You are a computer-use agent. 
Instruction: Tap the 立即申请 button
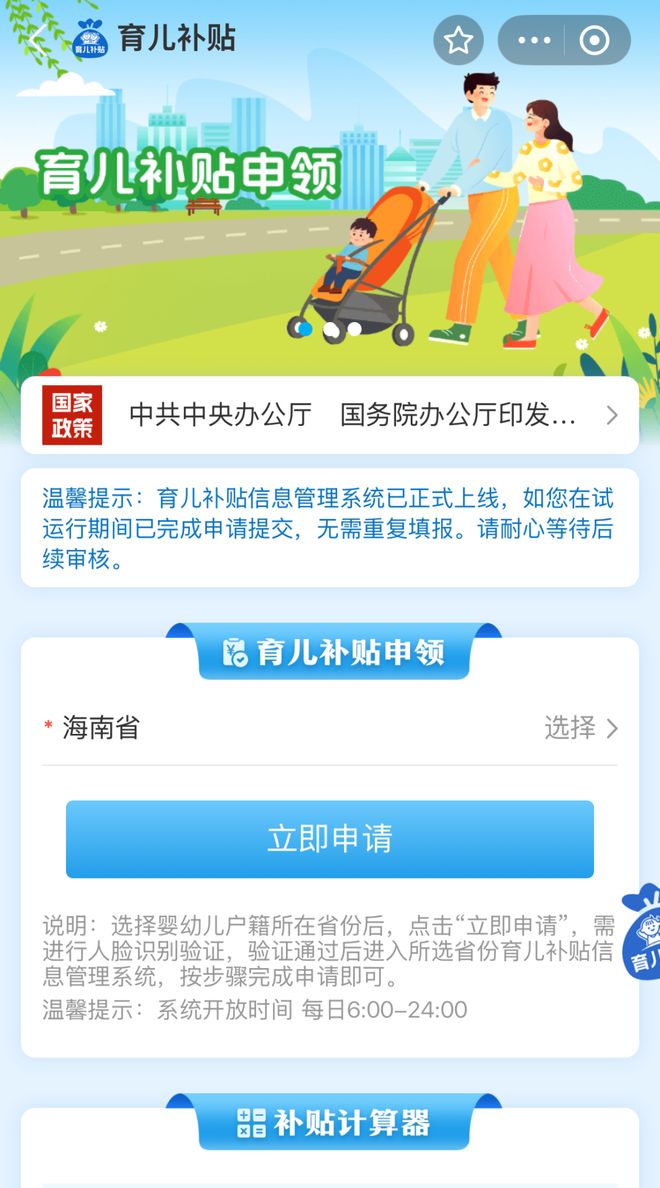(x=330, y=839)
